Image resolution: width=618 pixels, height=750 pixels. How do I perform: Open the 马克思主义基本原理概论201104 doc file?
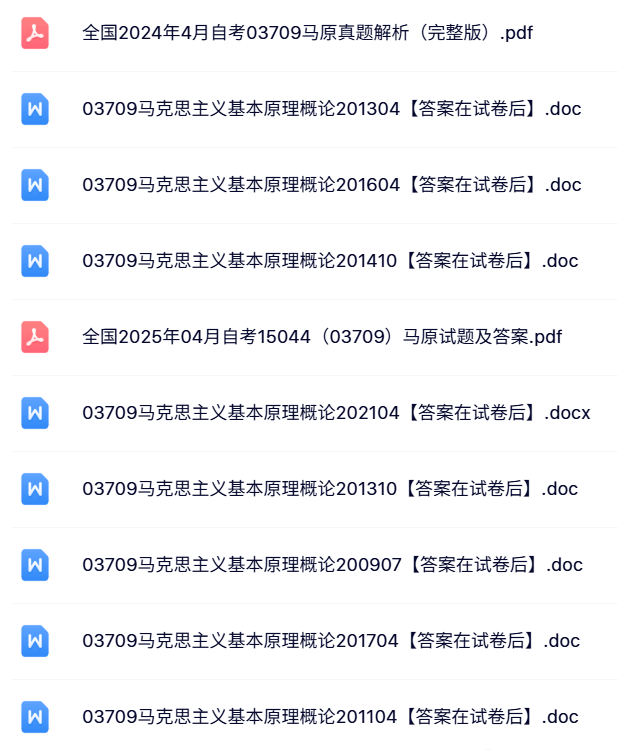pyautogui.click(x=330, y=717)
